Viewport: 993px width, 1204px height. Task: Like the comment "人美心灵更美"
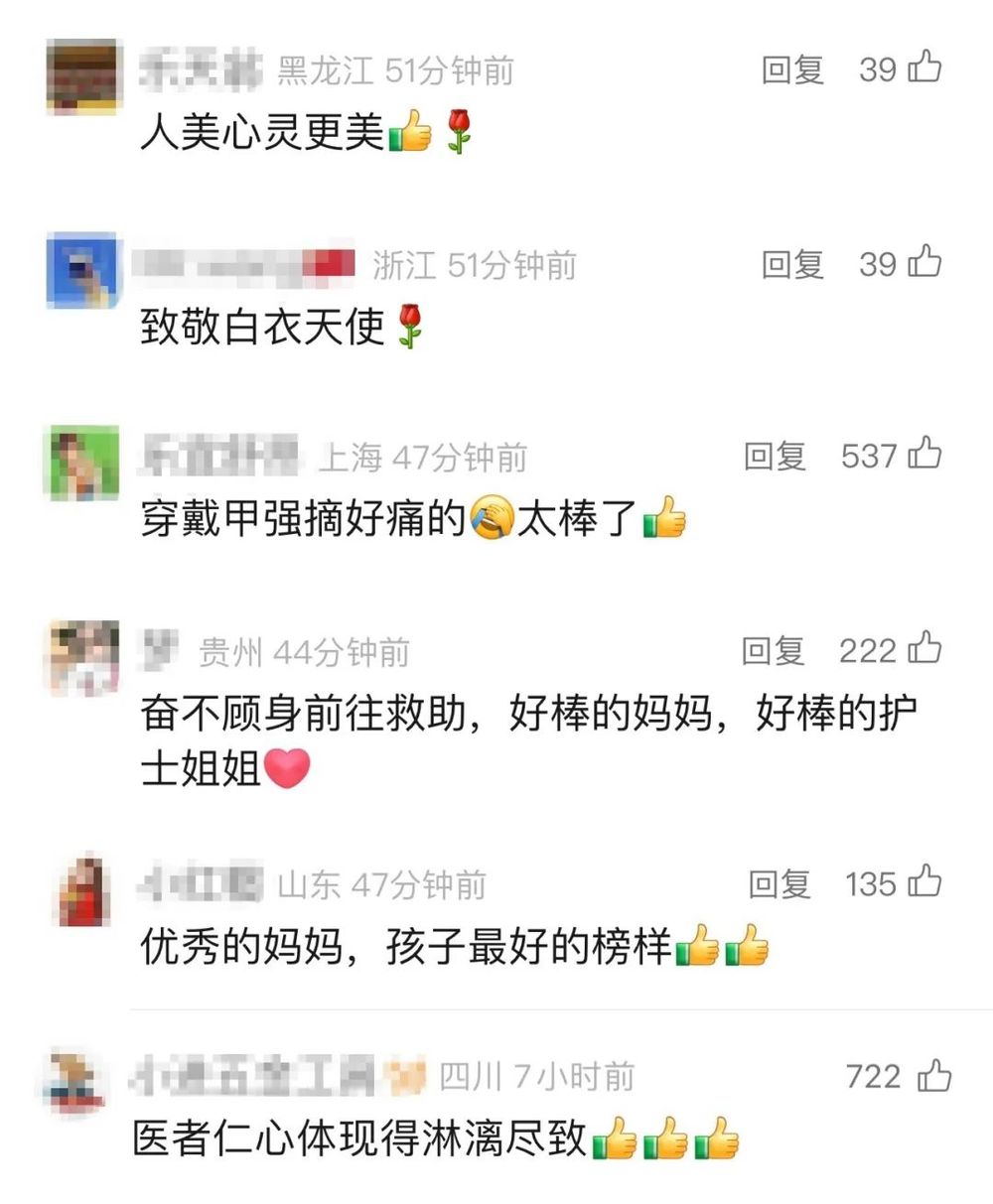coord(924,67)
